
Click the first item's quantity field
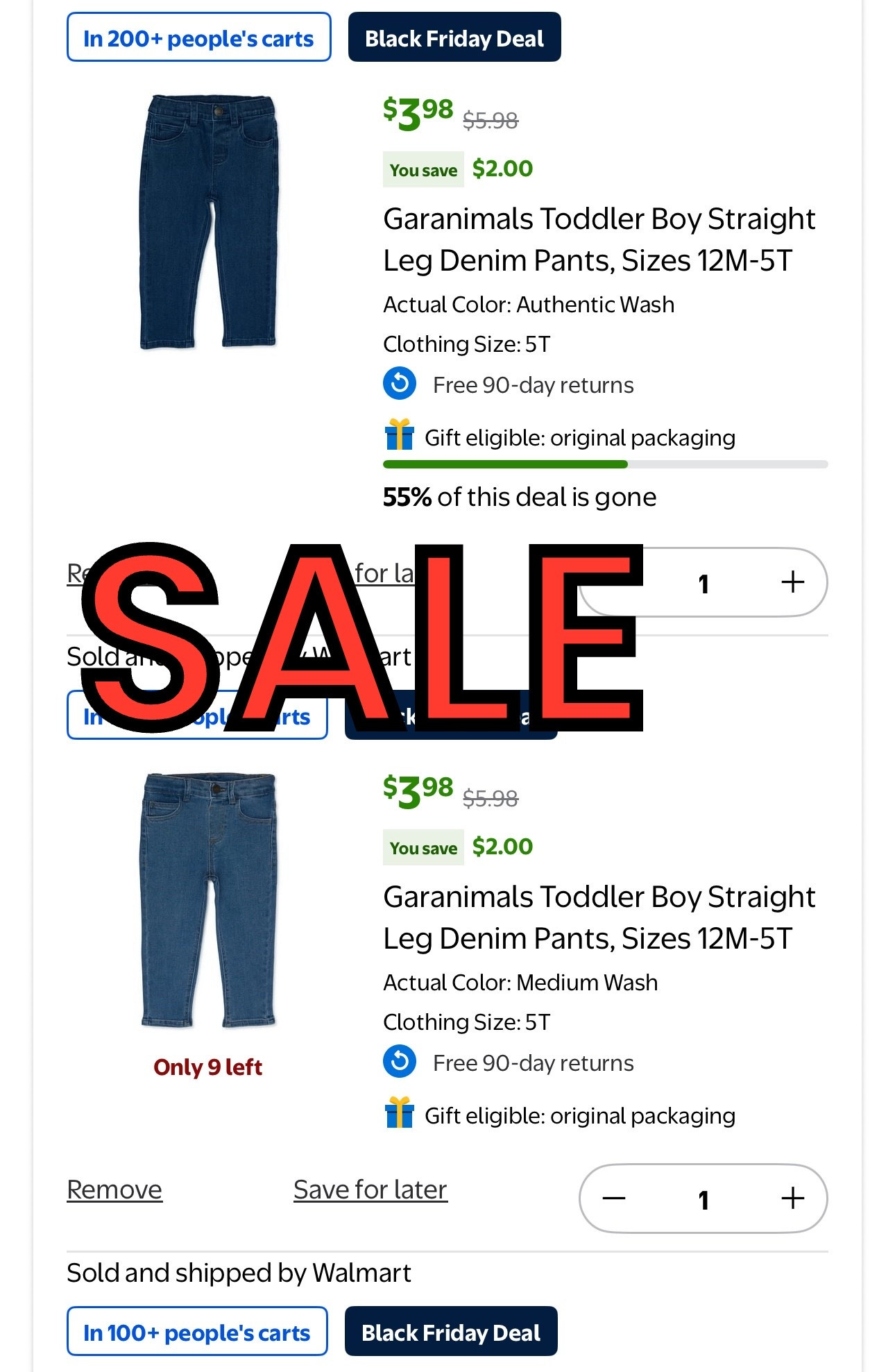click(704, 583)
